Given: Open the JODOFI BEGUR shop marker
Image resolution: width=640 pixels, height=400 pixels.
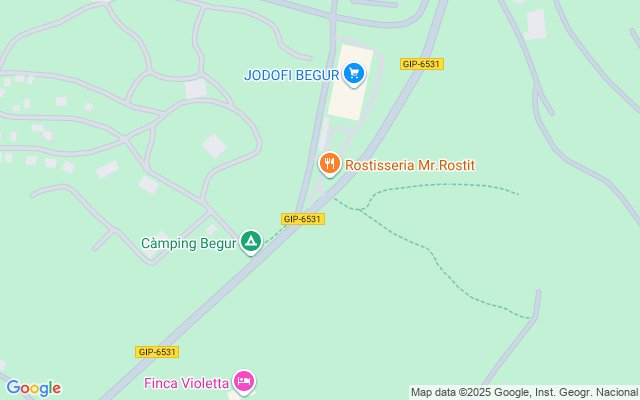Looking at the screenshot, I should pos(353,73).
